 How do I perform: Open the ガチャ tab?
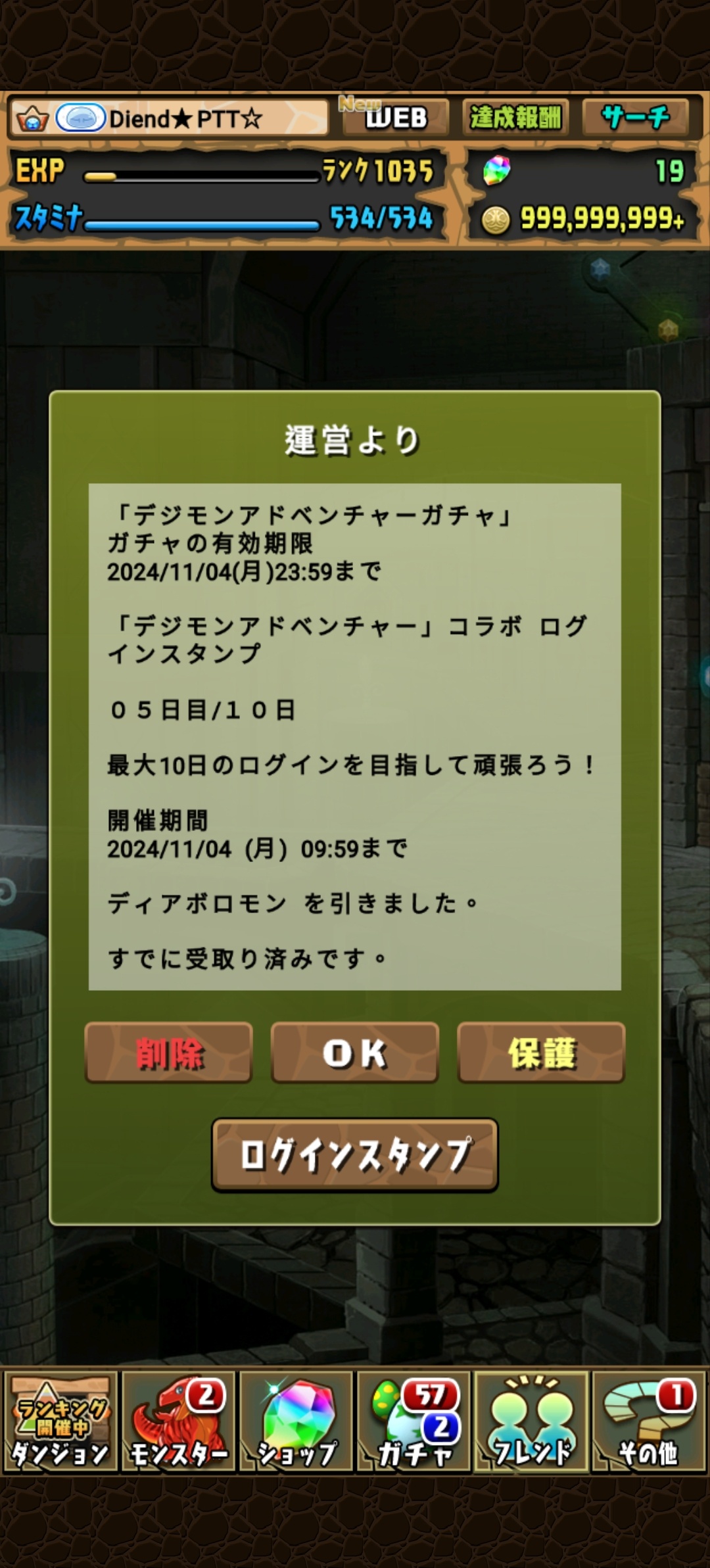414,1423
